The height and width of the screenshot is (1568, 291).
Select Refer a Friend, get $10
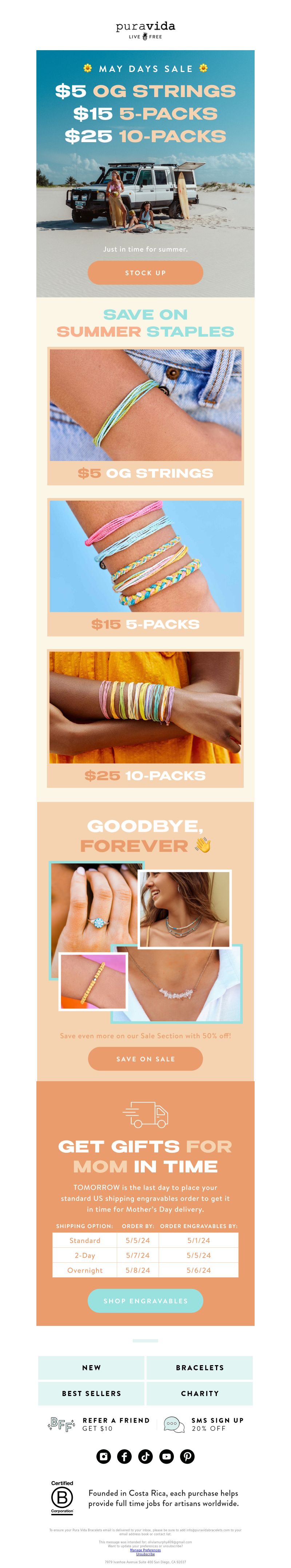99,1424
